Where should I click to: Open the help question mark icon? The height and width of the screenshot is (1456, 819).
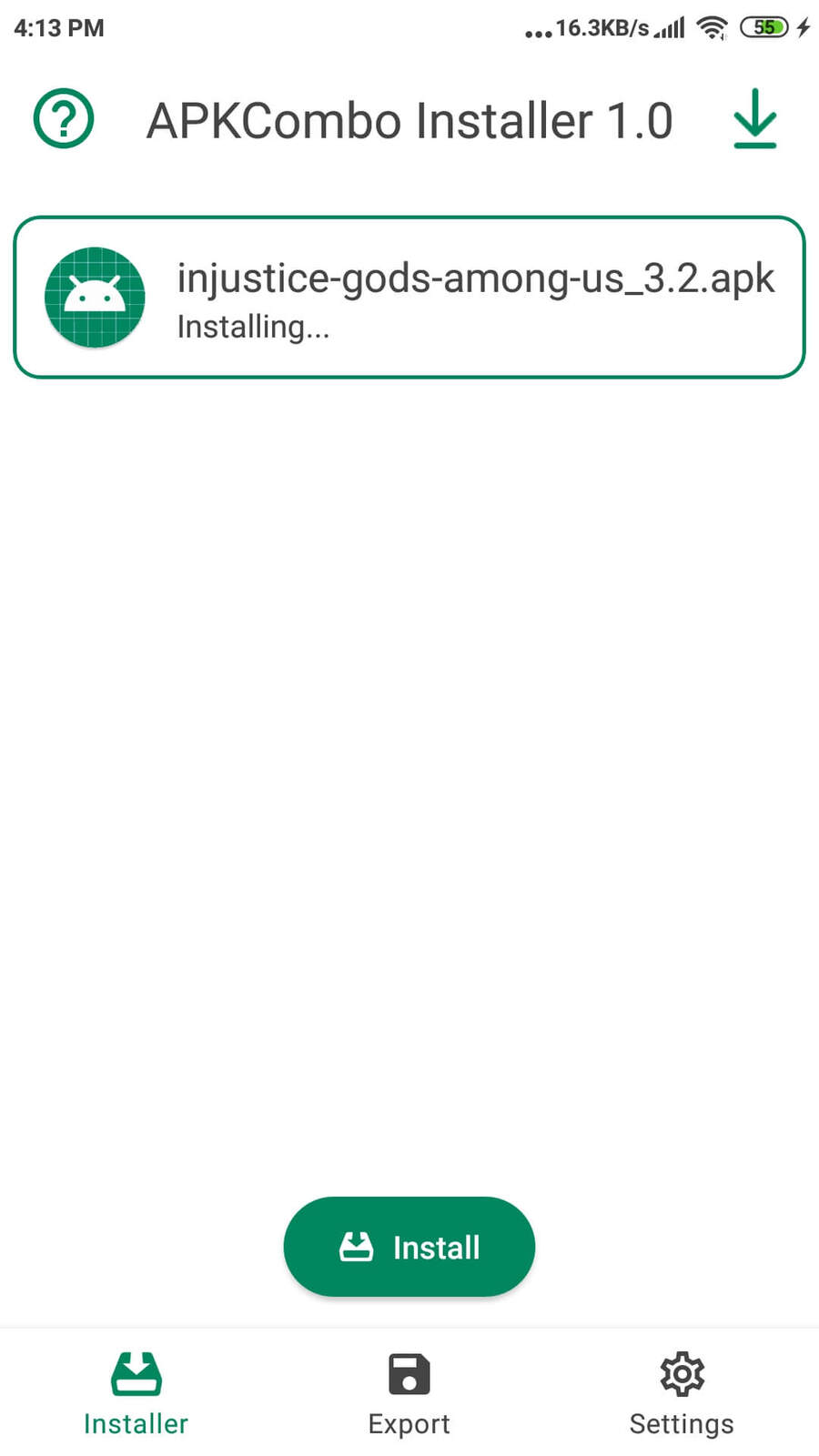pos(64,118)
